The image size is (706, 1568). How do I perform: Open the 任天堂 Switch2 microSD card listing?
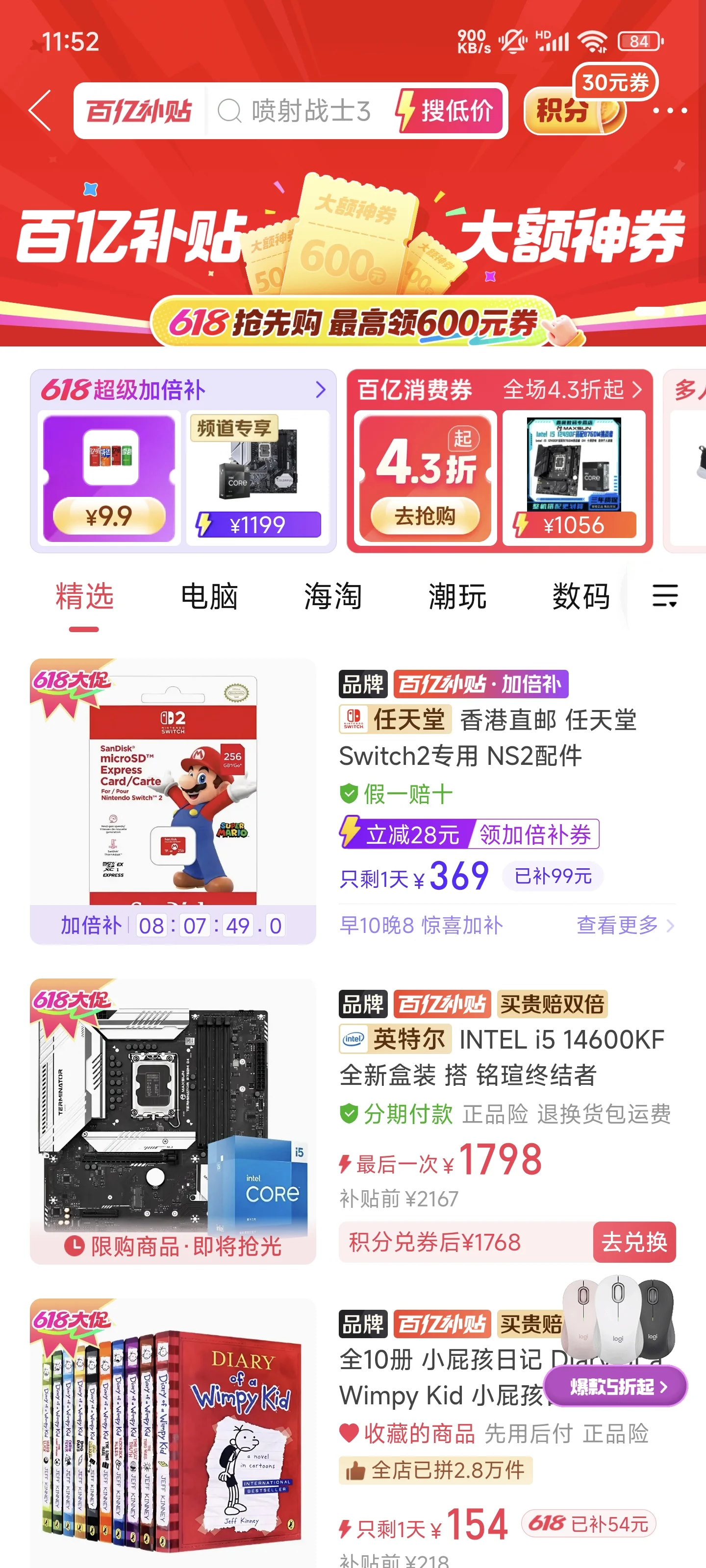click(487, 738)
